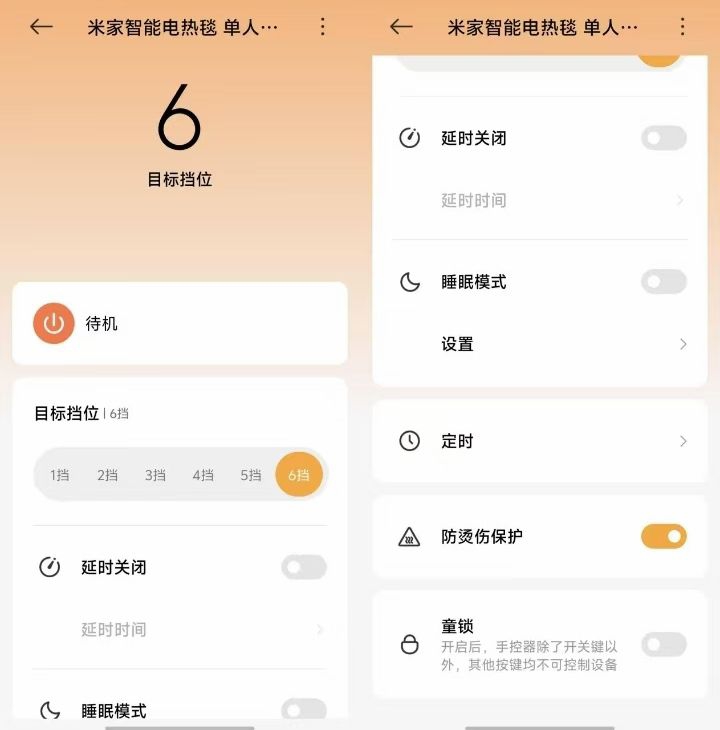The image size is (720, 730).
Task: Open the 设置 row under 睡眠模式
Action: [x=540, y=344]
